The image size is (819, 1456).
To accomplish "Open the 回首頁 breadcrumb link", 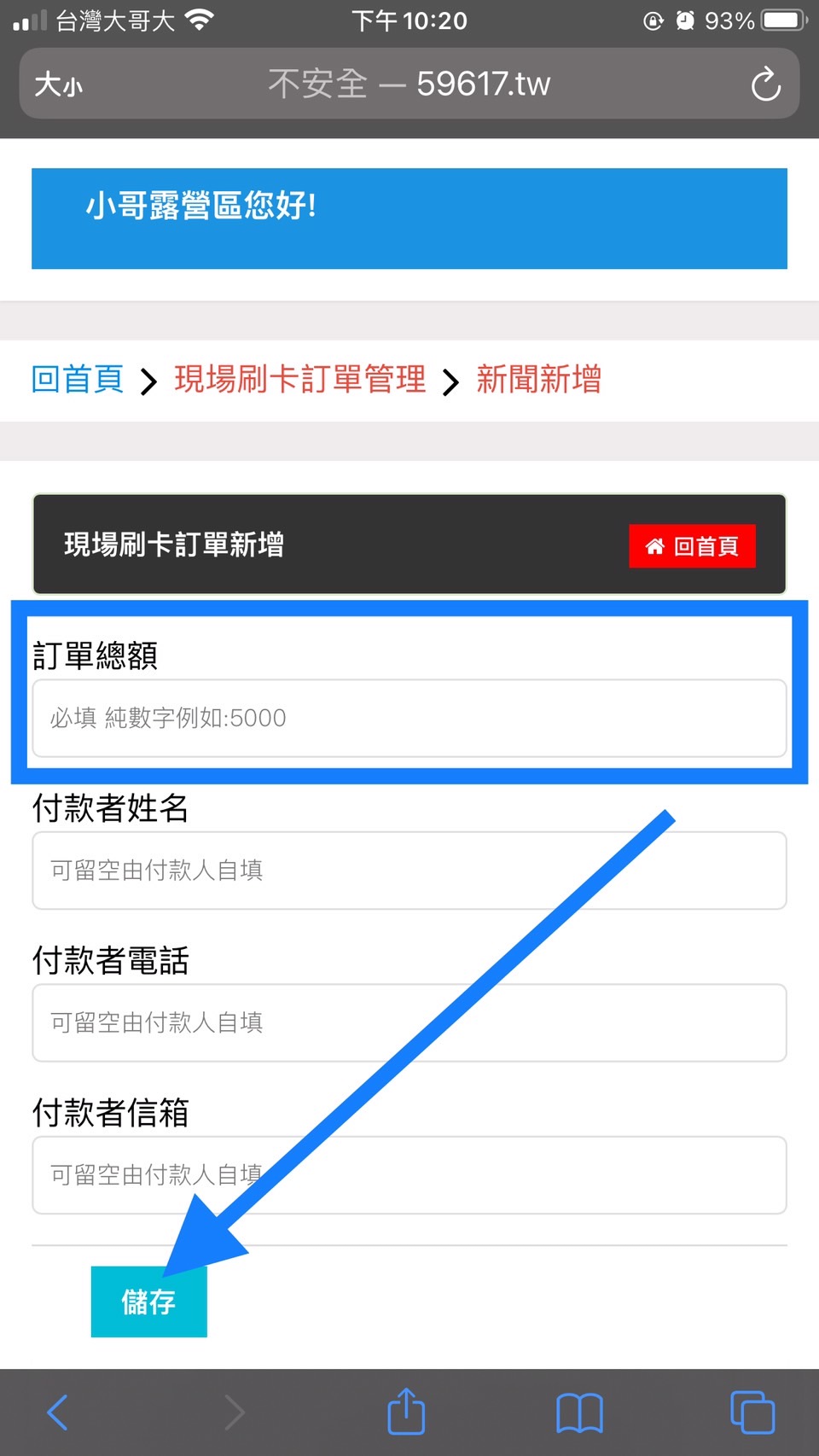I will [78, 379].
